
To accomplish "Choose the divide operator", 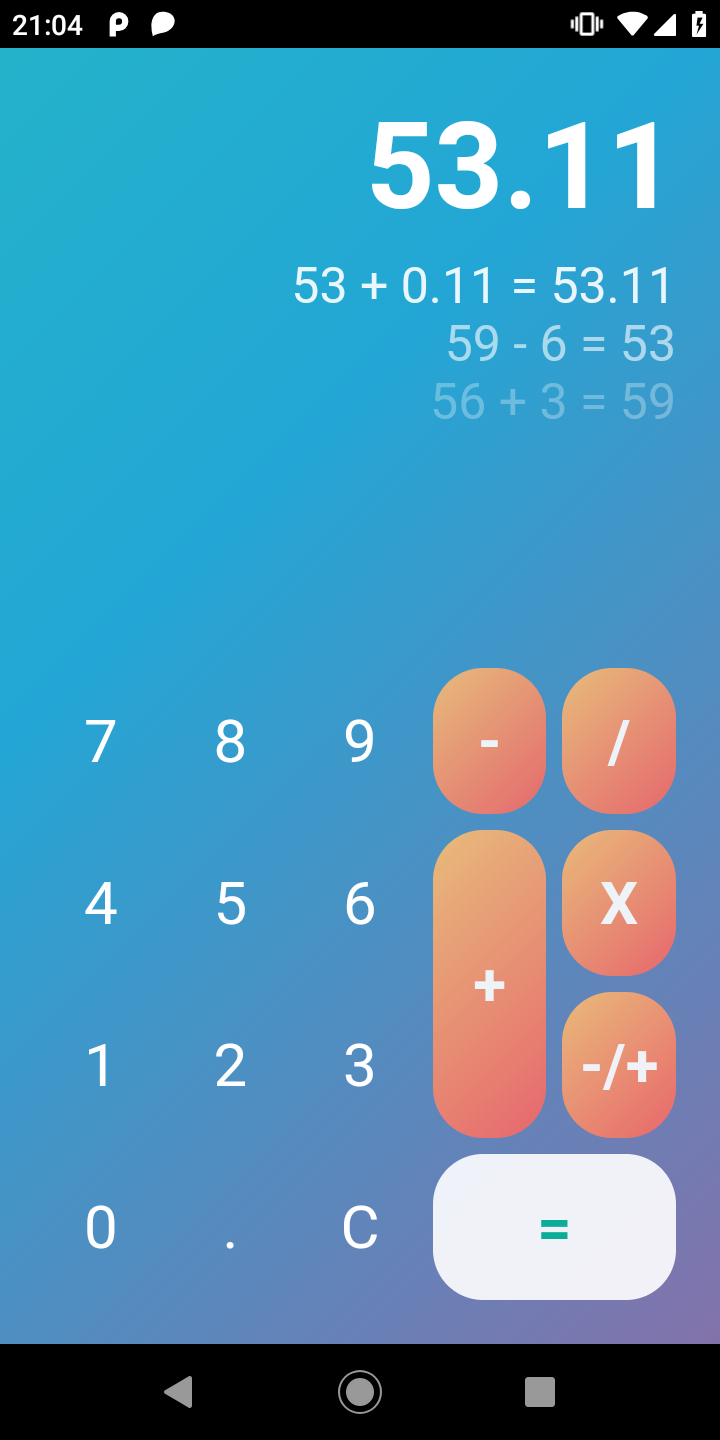I will tap(618, 741).
